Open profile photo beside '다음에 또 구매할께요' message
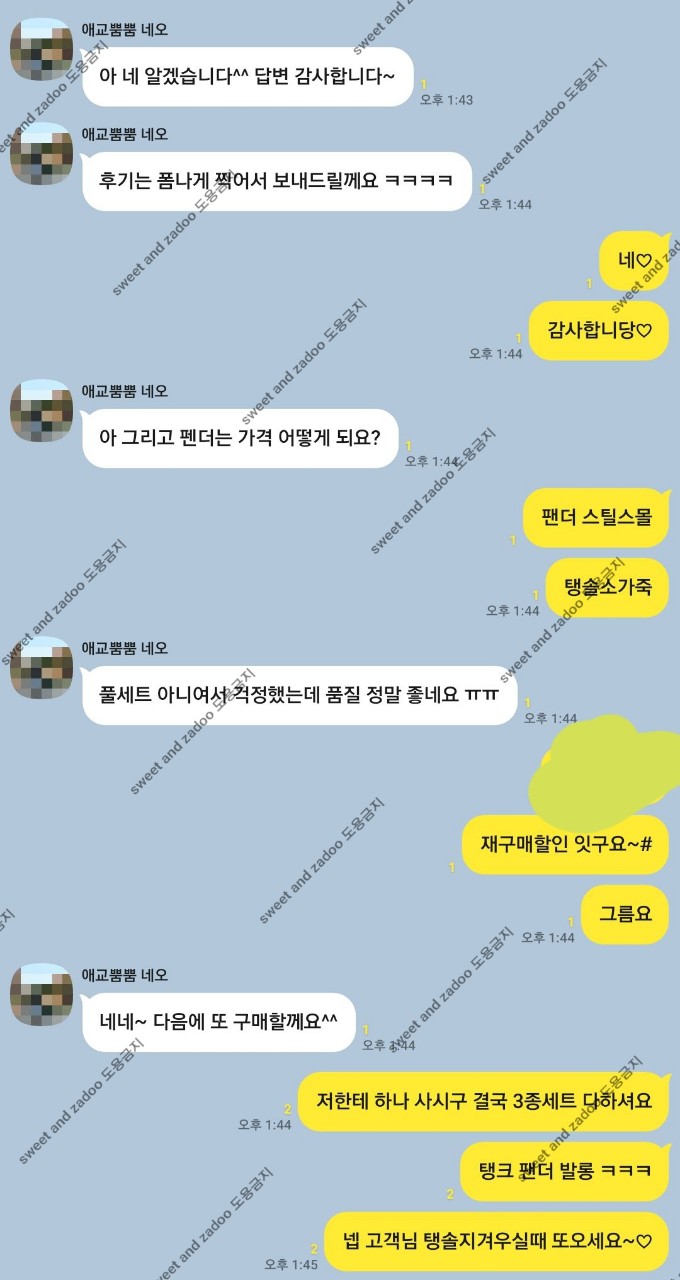The height and width of the screenshot is (1280, 680). click(42, 995)
